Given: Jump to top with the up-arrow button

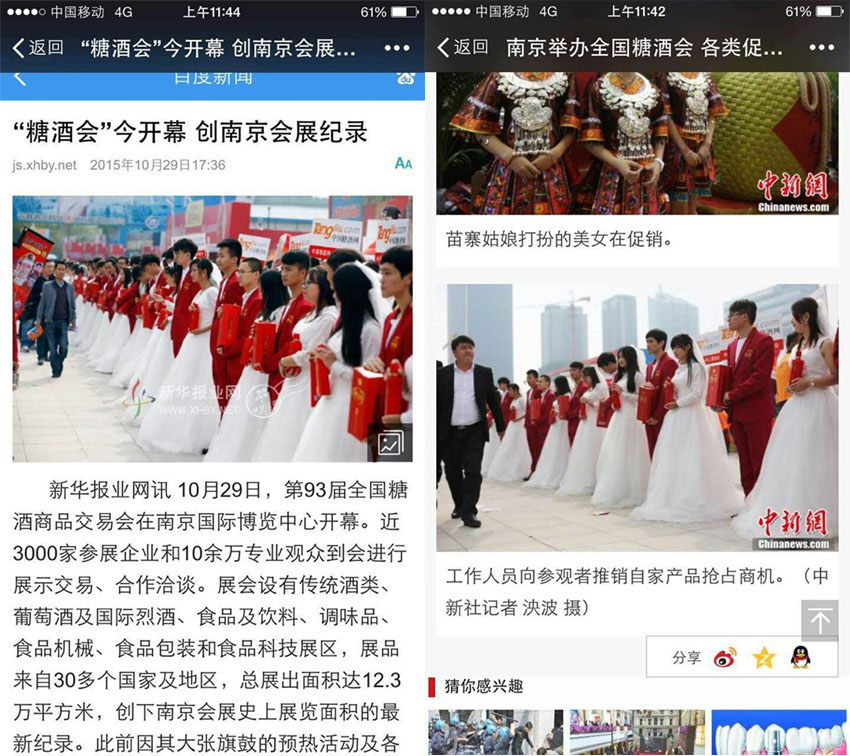Looking at the screenshot, I should click(819, 620).
